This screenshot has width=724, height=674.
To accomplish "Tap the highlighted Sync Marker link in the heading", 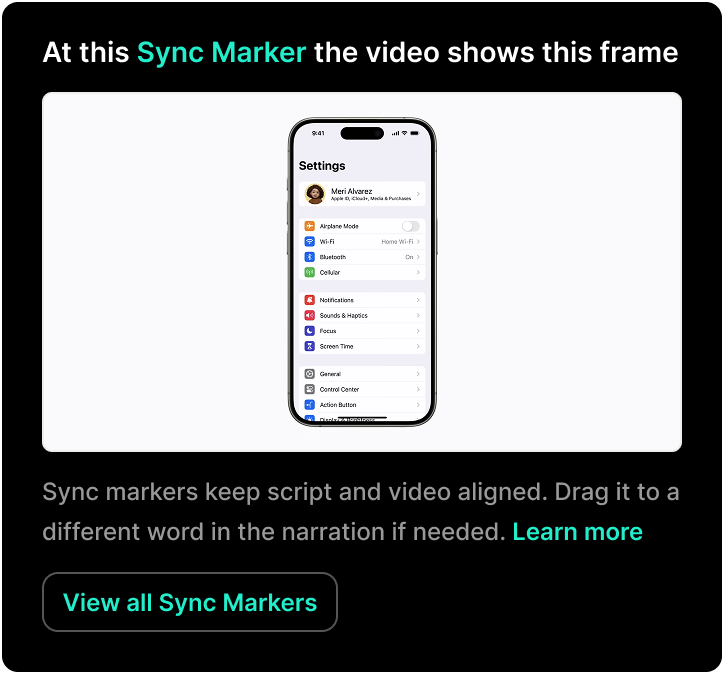I will click(x=221, y=52).
